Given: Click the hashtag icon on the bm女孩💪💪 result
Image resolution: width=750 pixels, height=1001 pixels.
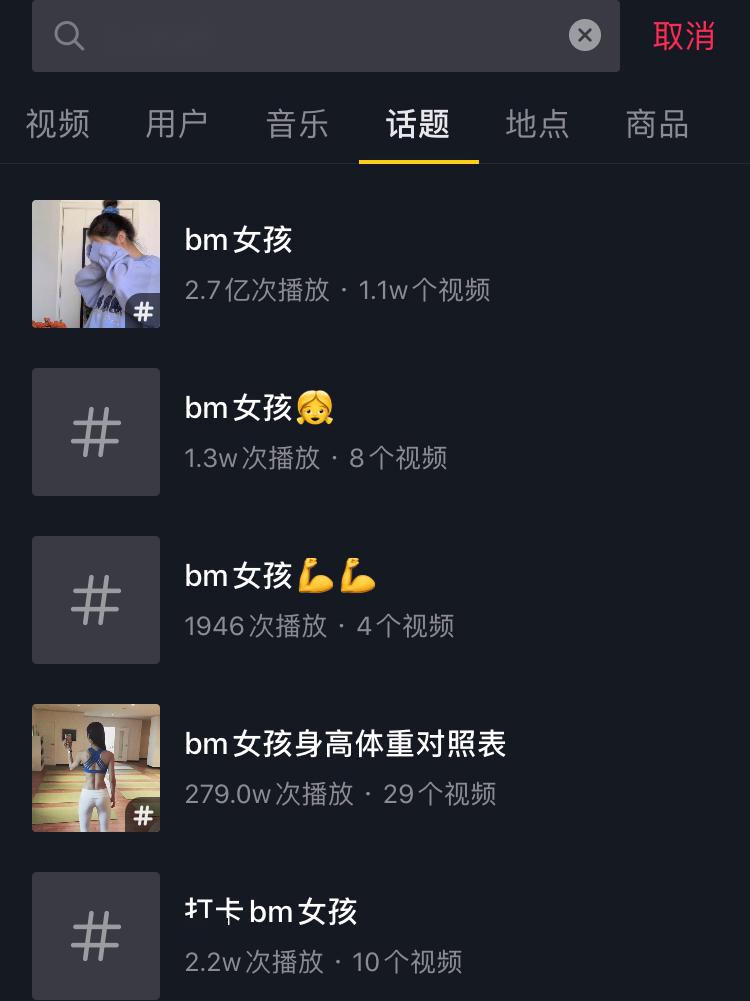Looking at the screenshot, I should coord(95,600).
